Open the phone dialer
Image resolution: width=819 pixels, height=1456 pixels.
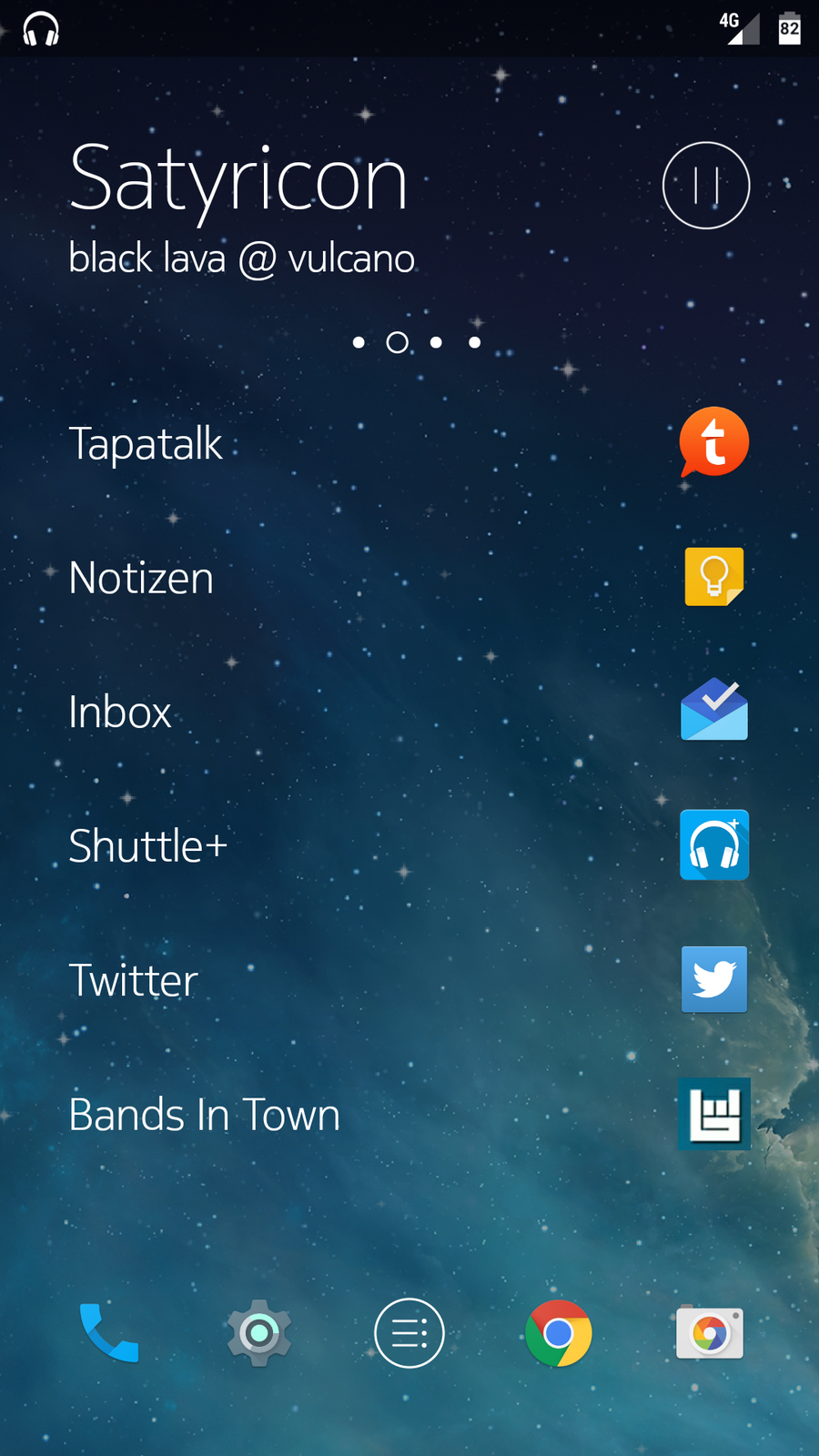point(109,1333)
